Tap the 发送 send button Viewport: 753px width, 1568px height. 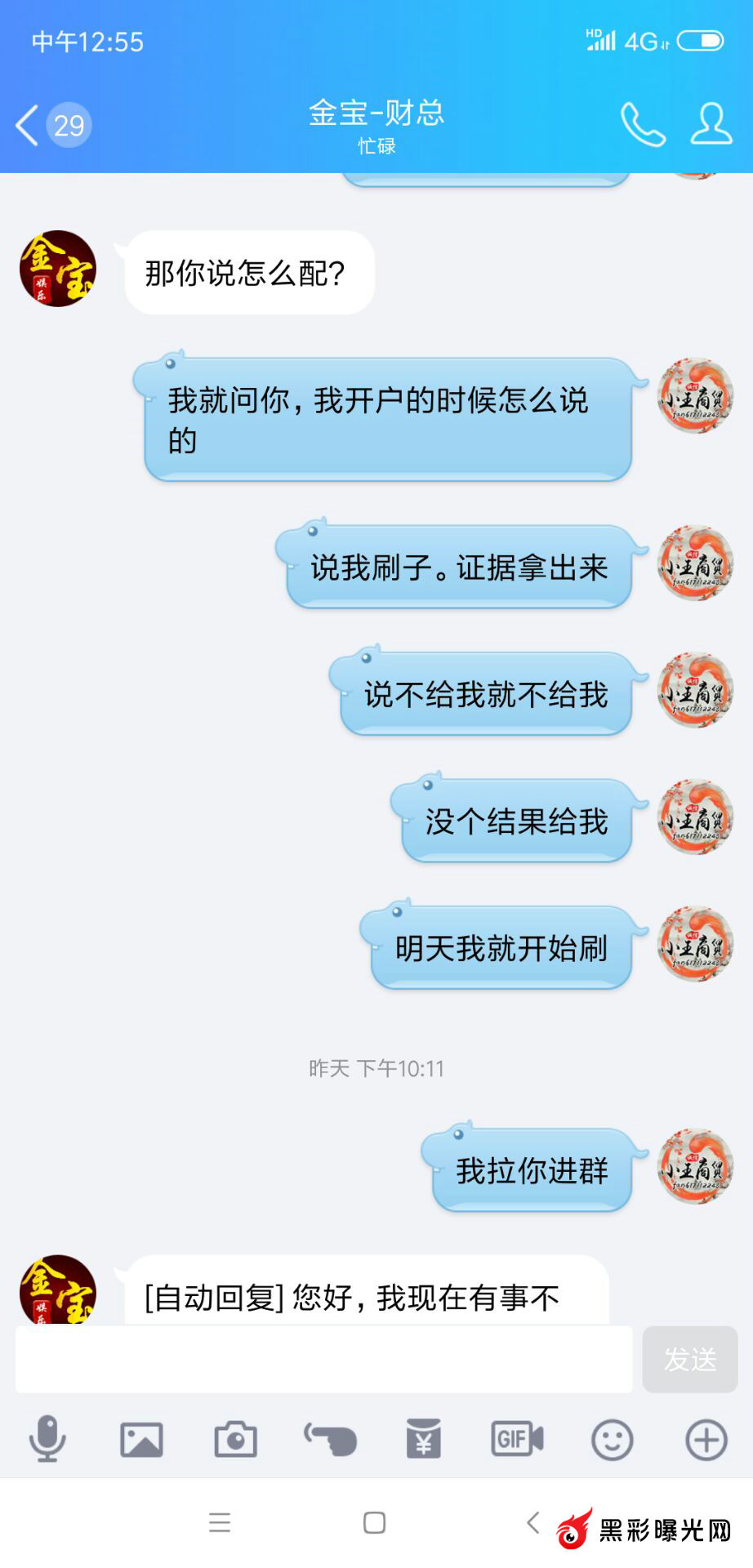click(689, 1359)
